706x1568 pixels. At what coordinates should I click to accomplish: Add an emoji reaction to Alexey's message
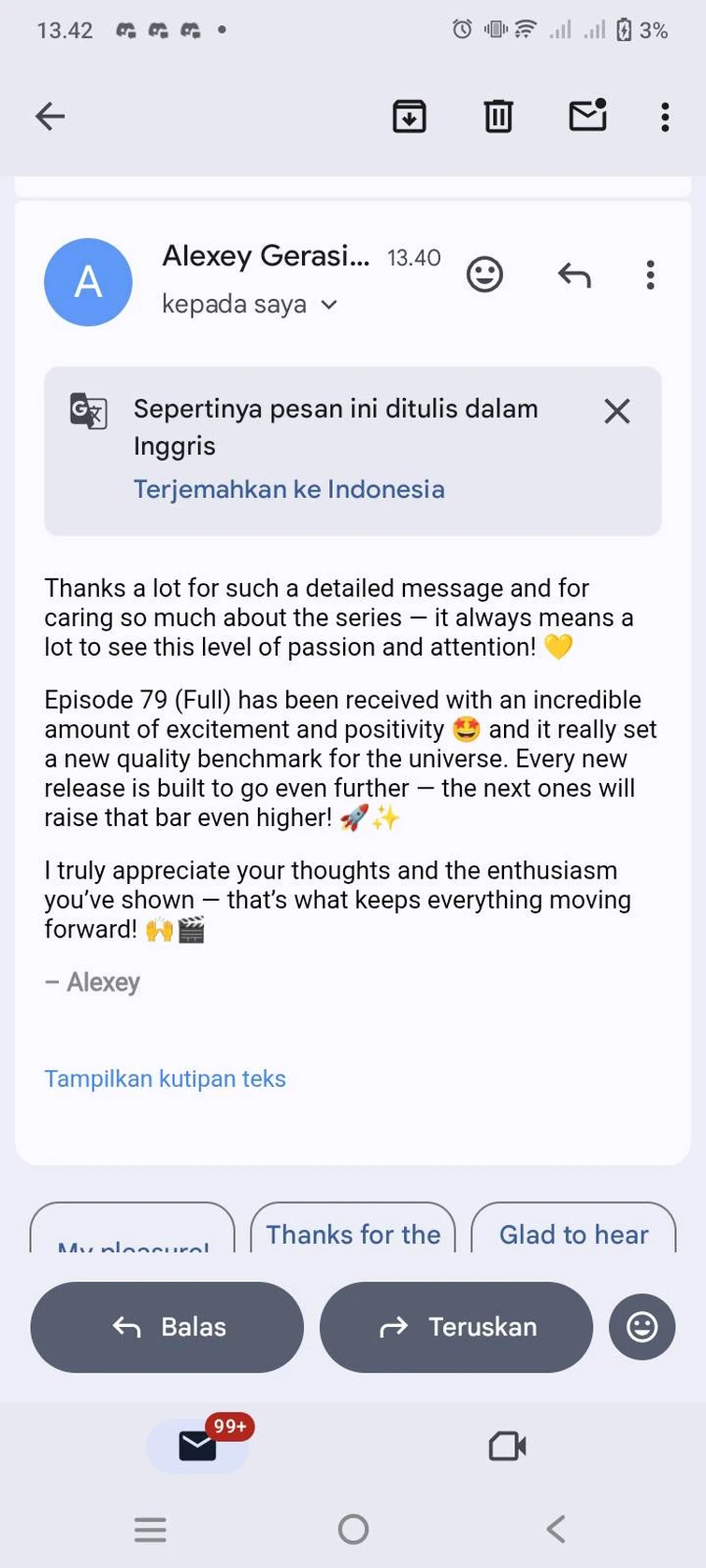pos(484,275)
